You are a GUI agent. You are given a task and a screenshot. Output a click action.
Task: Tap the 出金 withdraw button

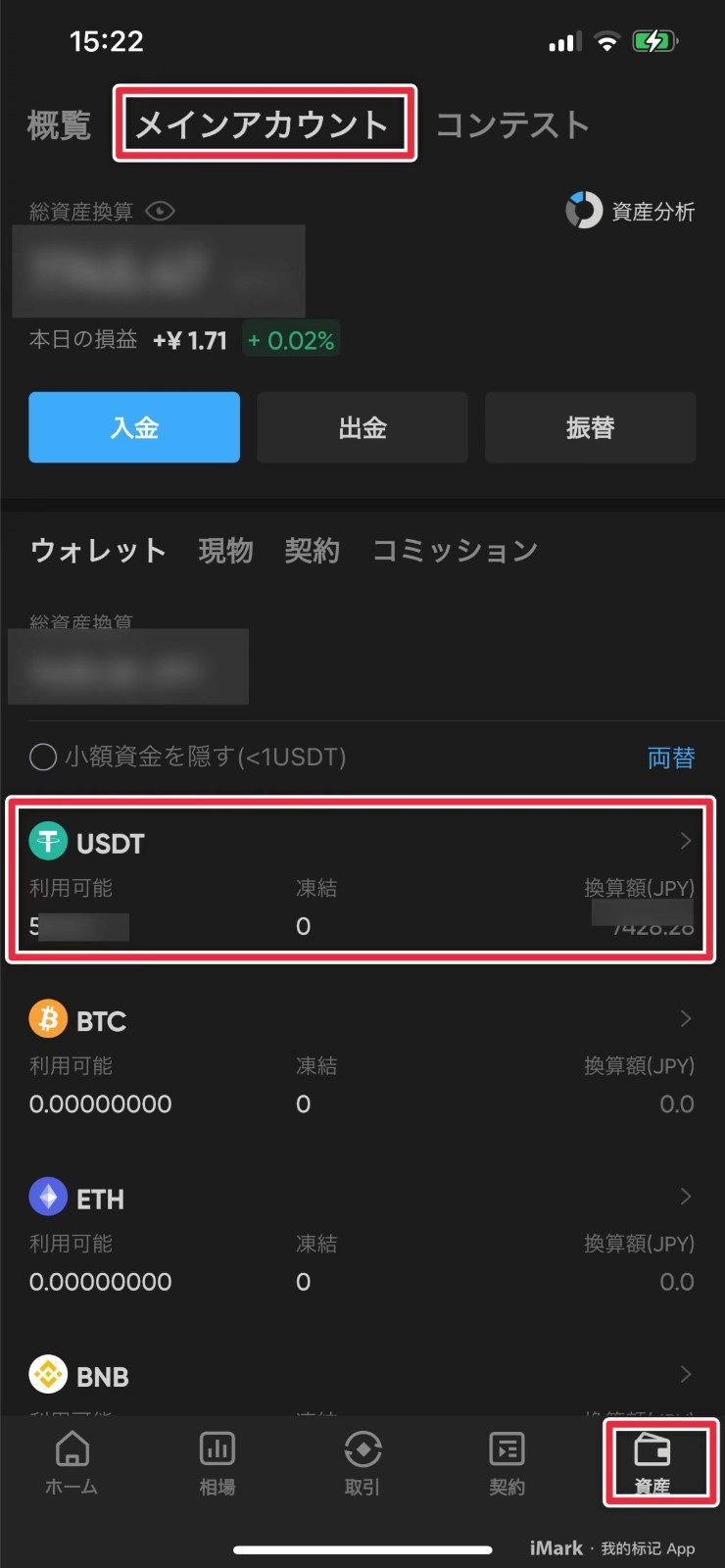(x=362, y=427)
